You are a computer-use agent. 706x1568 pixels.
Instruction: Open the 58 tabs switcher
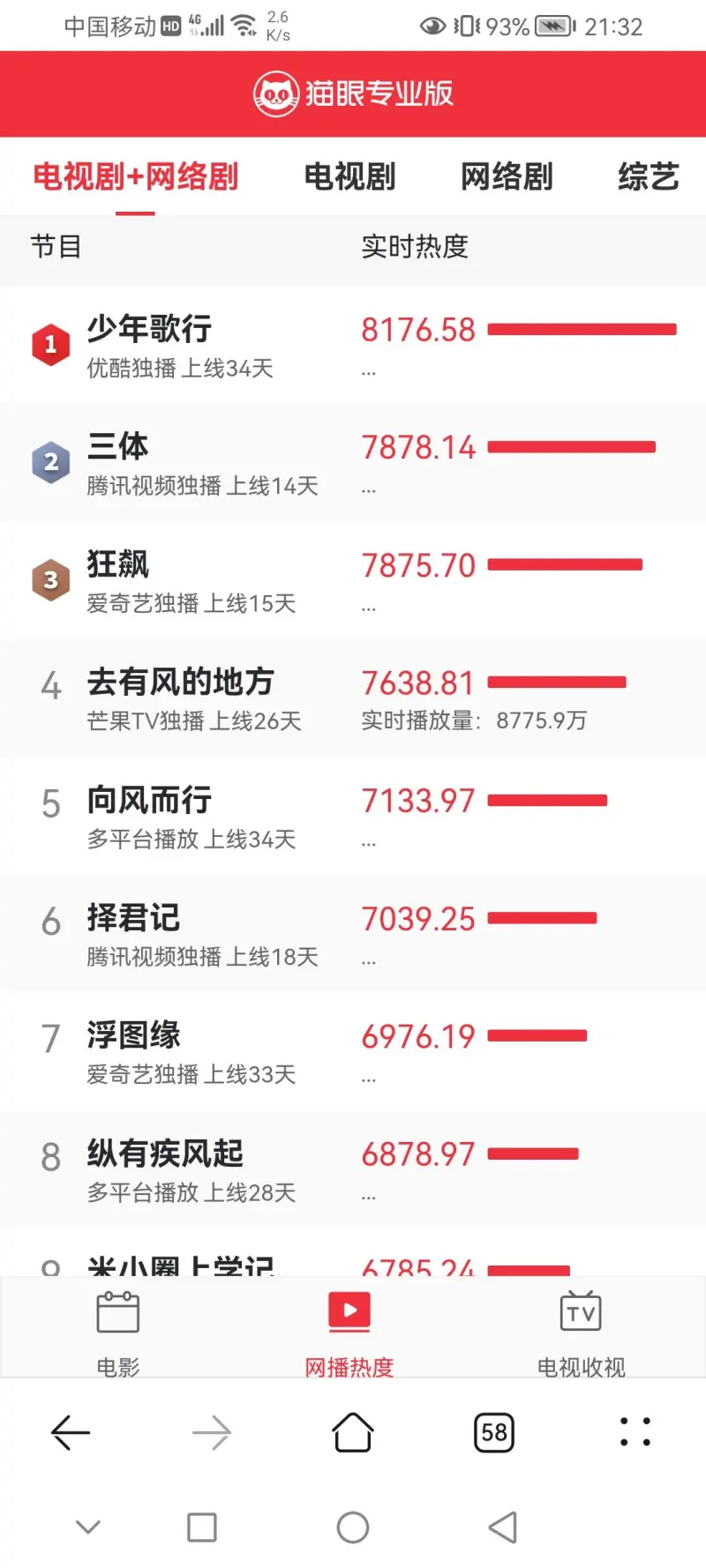[494, 1432]
